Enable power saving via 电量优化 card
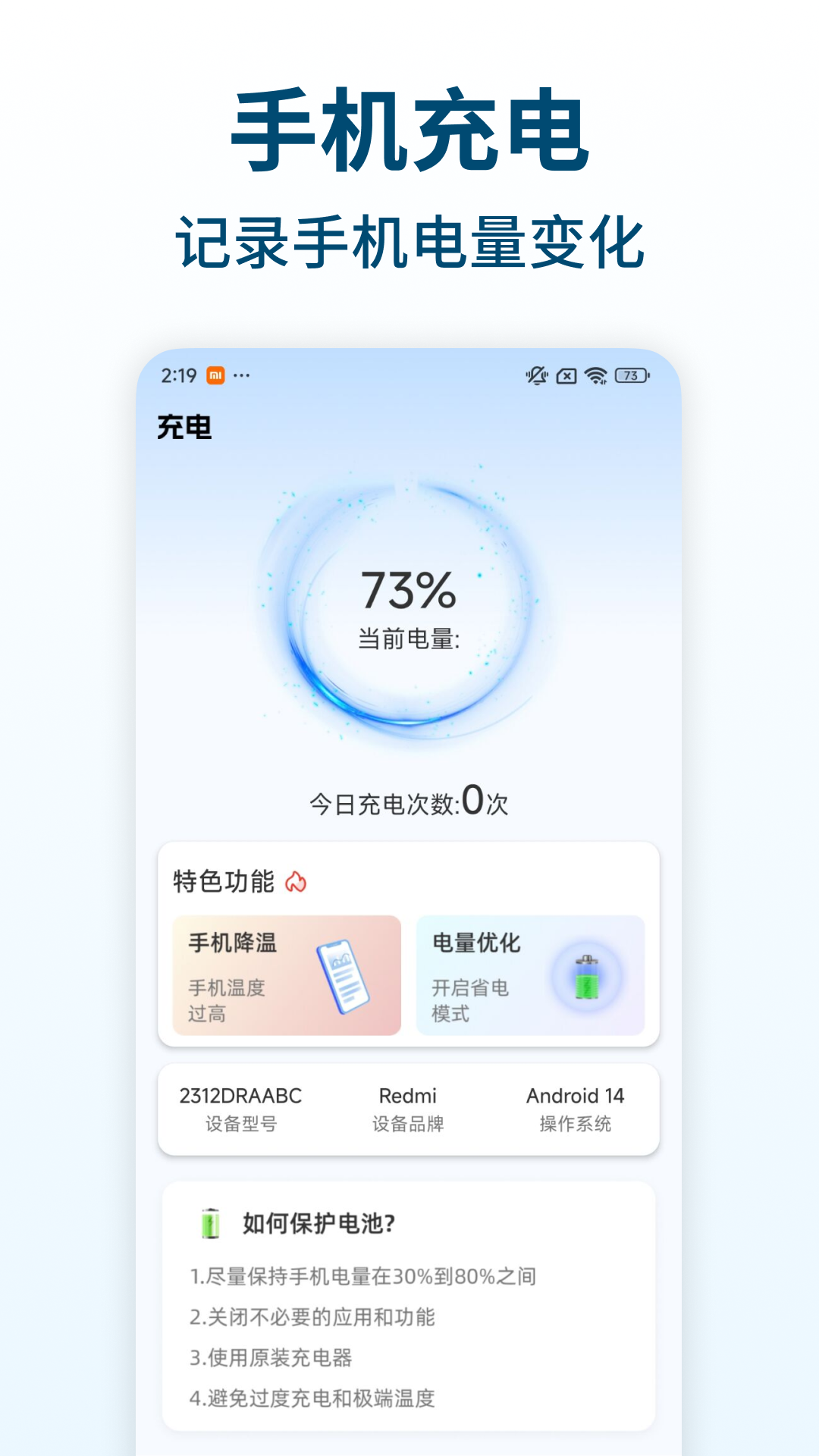 pos(531,974)
